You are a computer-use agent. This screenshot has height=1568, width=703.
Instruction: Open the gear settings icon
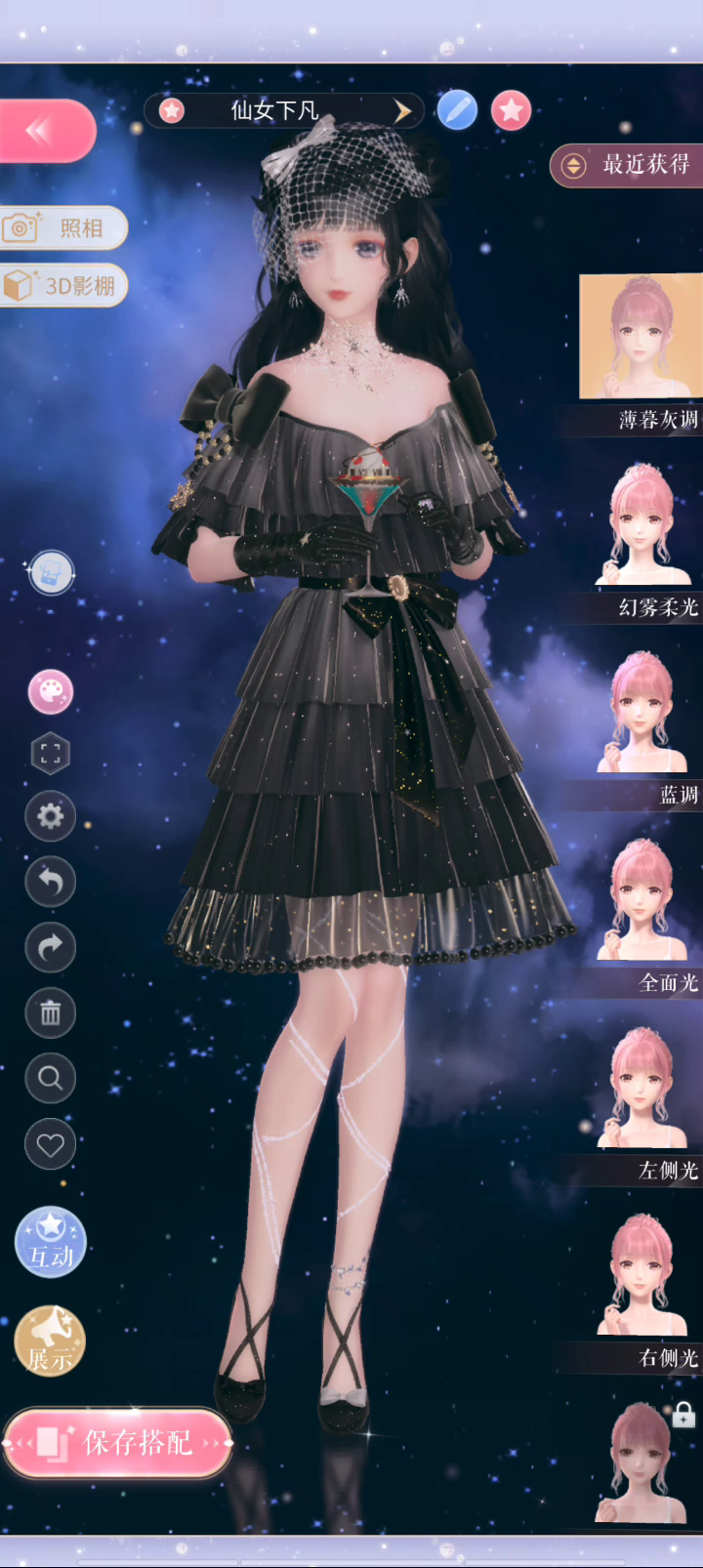point(51,816)
